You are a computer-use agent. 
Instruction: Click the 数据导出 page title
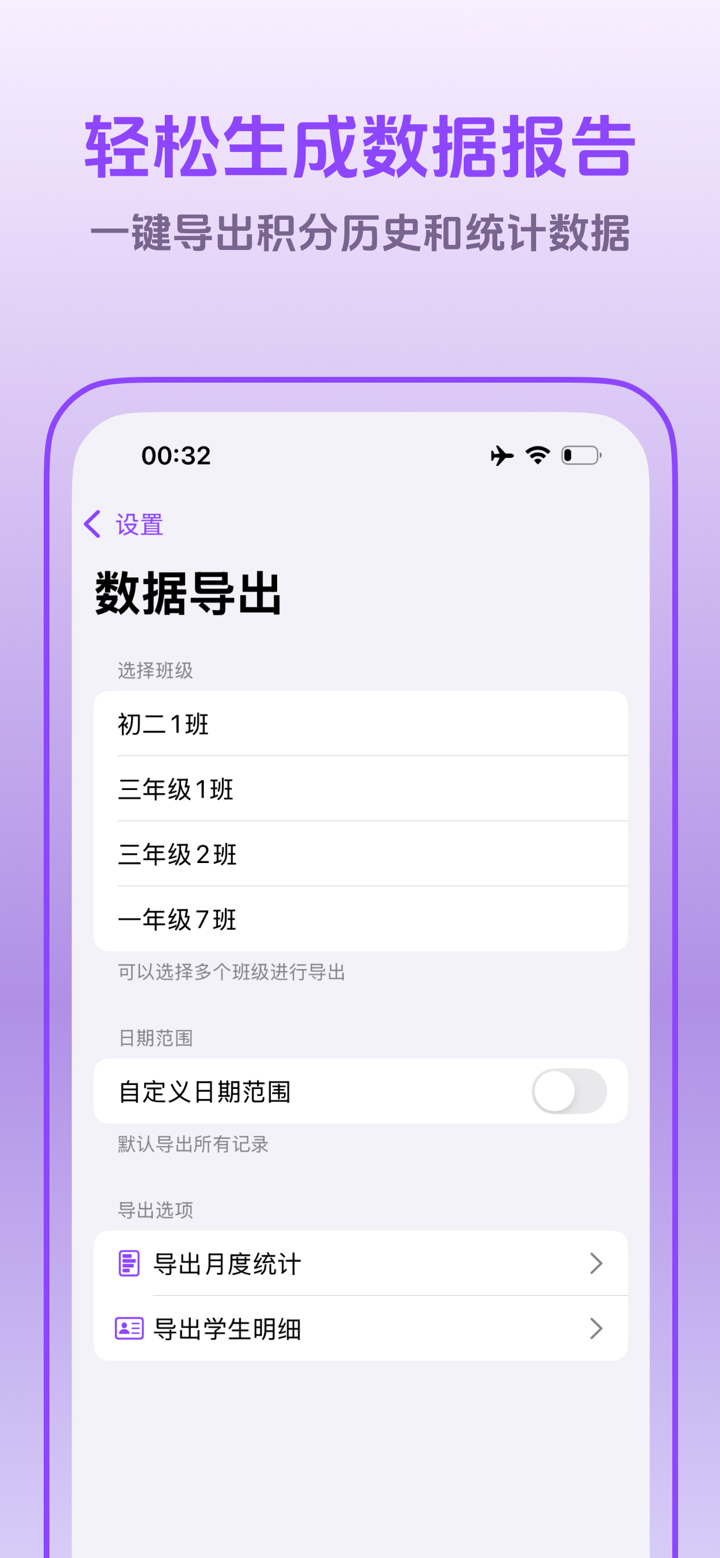click(x=186, y=594)
